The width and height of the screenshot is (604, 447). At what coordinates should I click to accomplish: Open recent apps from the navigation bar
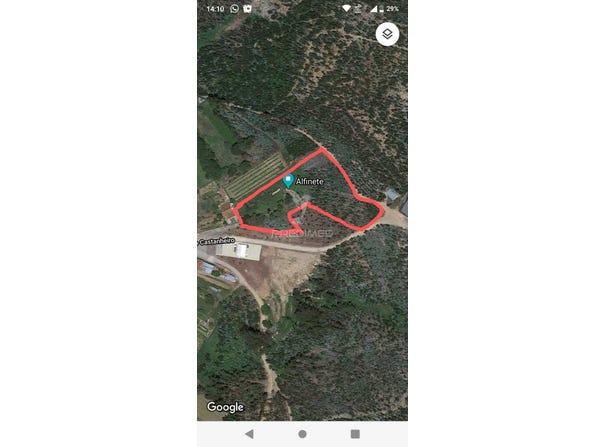coord(355,434)
